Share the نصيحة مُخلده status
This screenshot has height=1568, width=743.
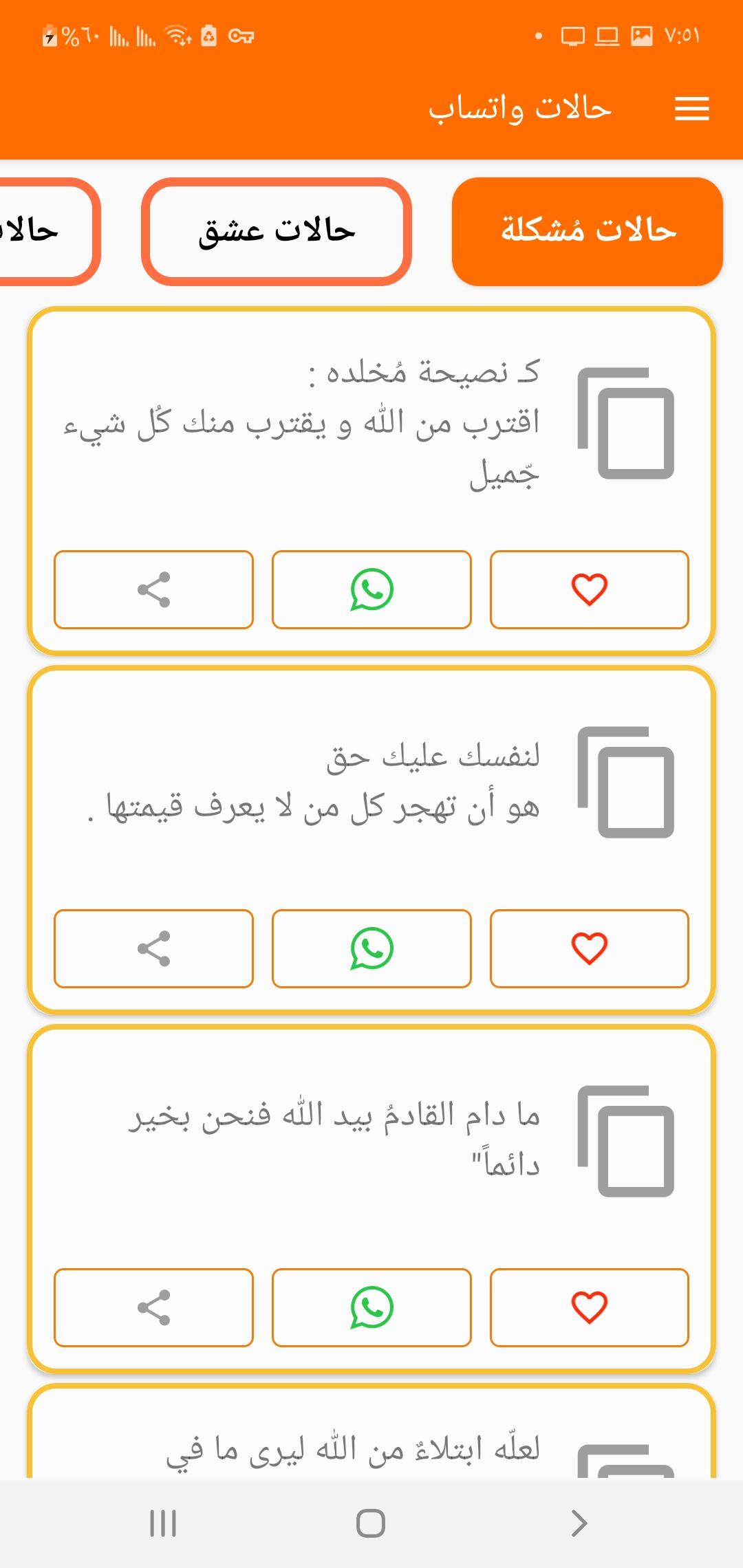pos(153,589)
